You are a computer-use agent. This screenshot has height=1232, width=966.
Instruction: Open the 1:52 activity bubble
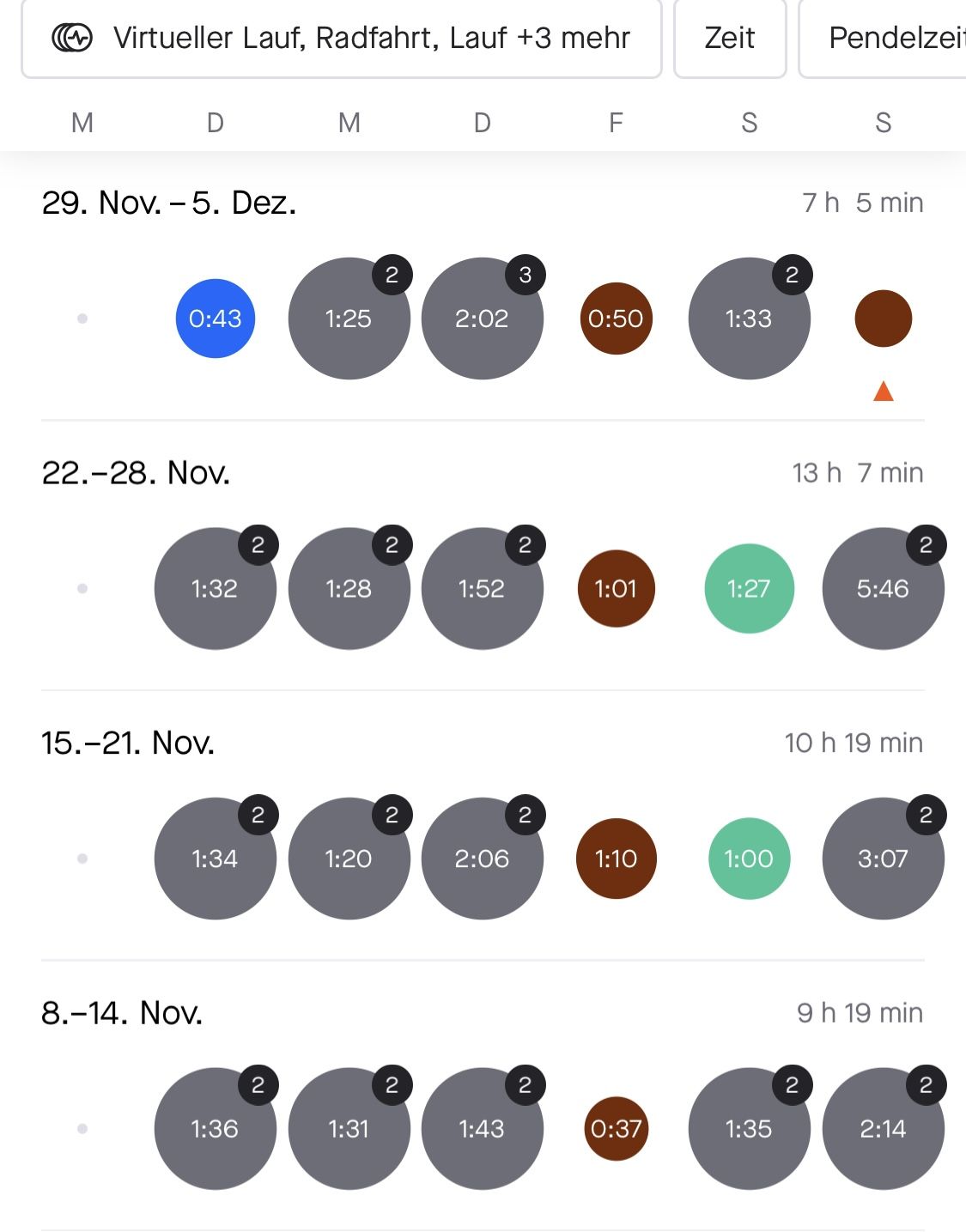click(x=482, y=589)
